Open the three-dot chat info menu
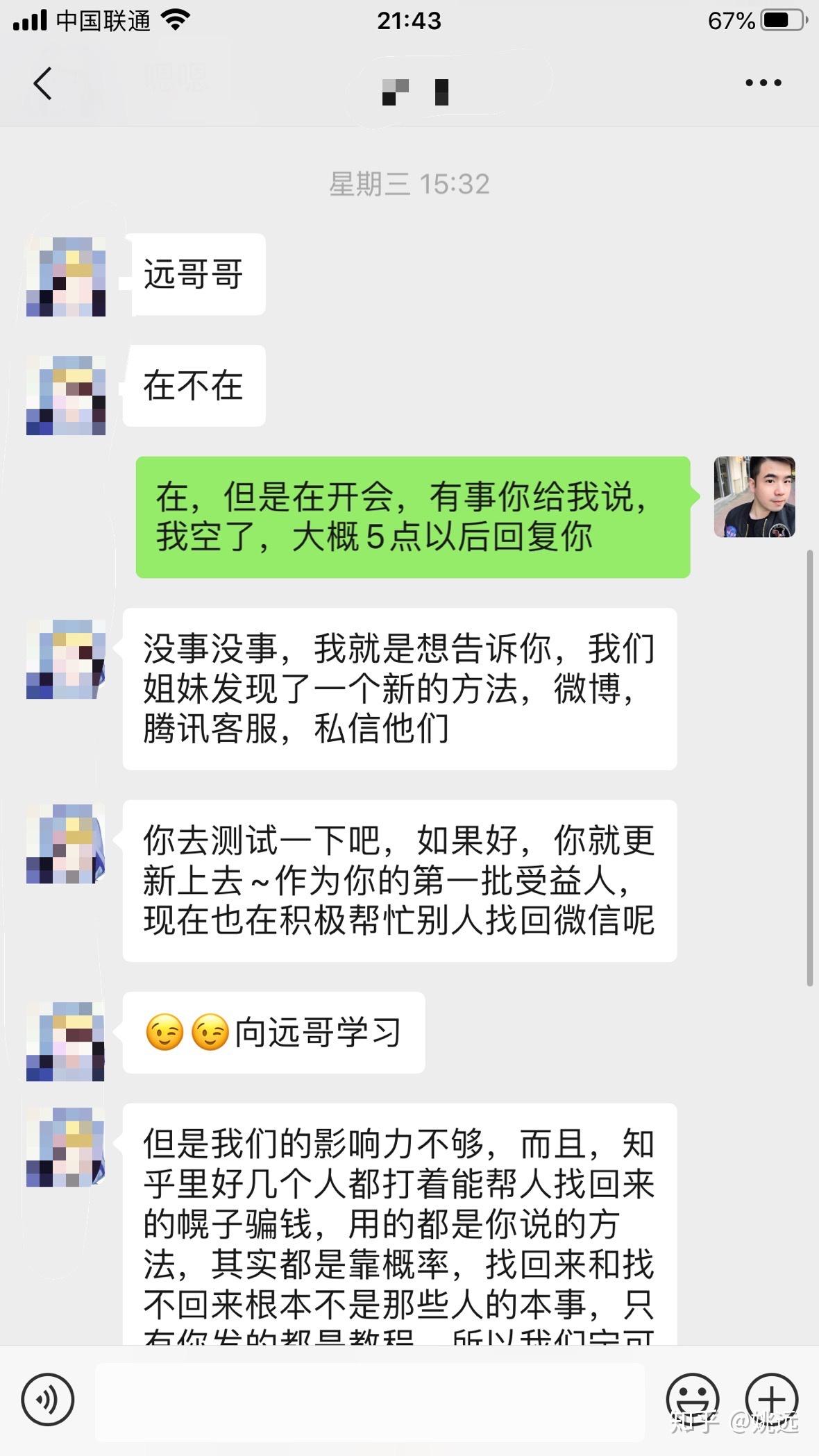The image size is (819, 1456). point(763,83)
